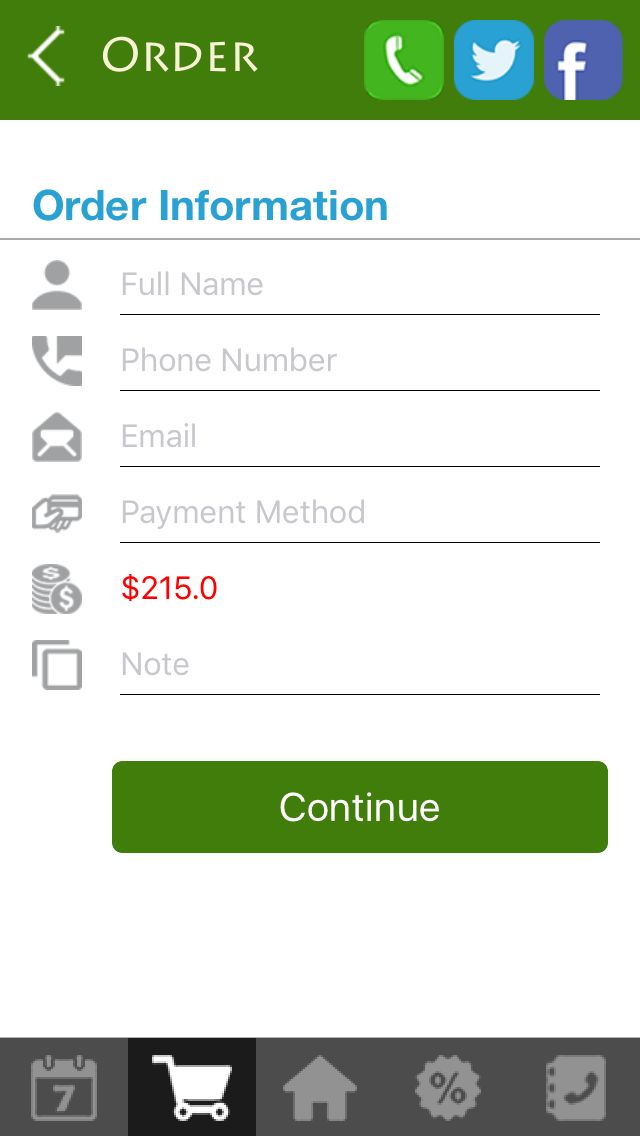Go to the home tab
640x1136 pixels.
click(x=320, y=1088)
